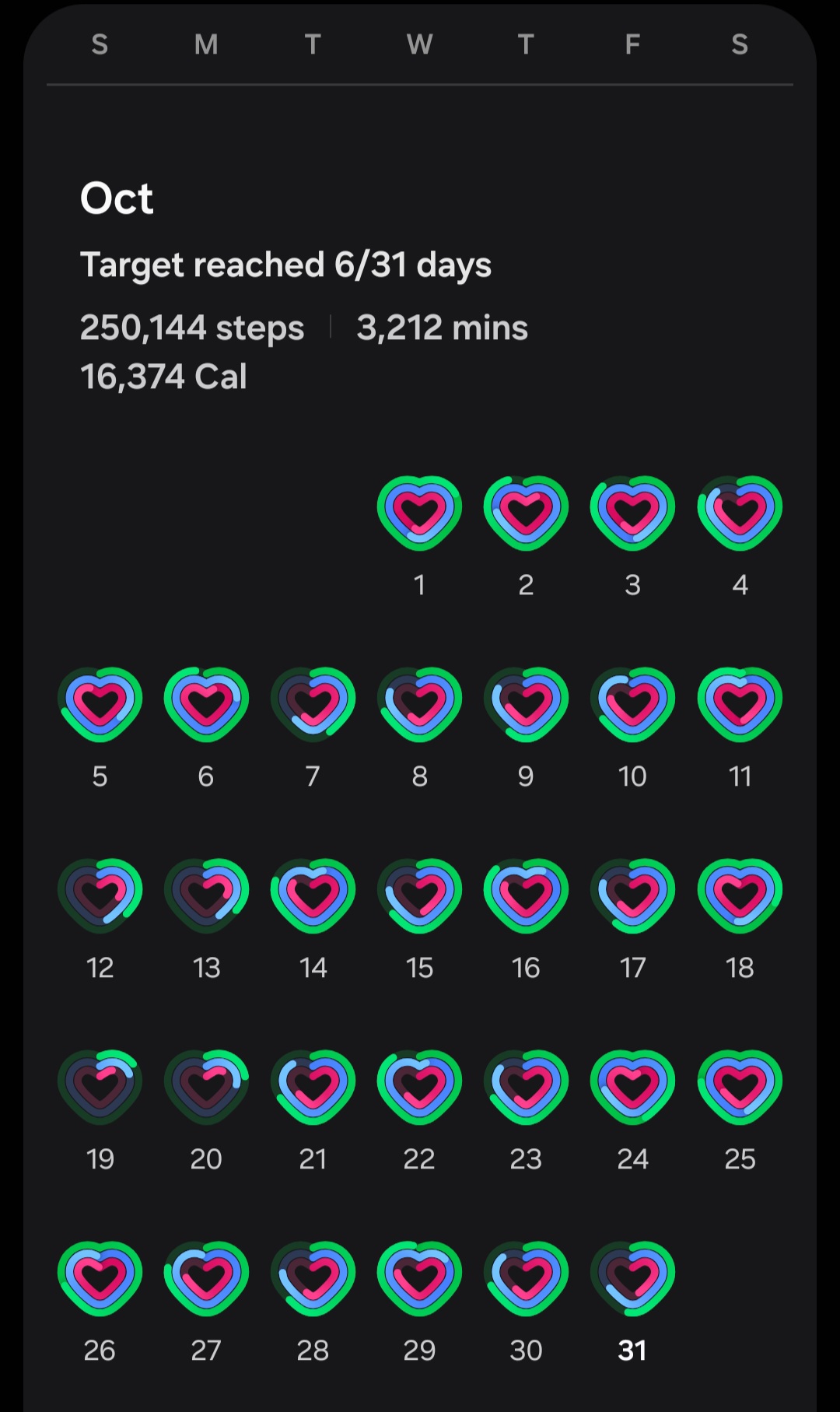This screenshot has height=1412, width=840.
Task: View October 14 activity summary
Action: click(313, 895)
